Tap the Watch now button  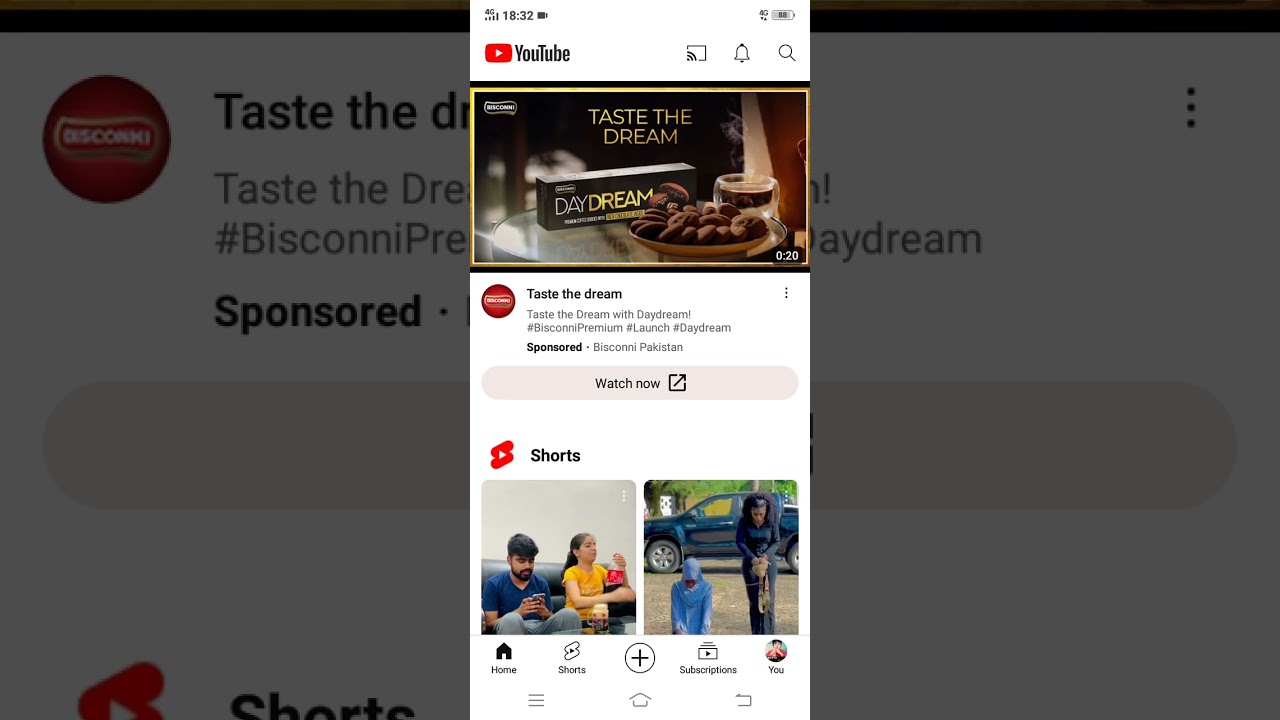pyautogui.click(x=640, y=383)
